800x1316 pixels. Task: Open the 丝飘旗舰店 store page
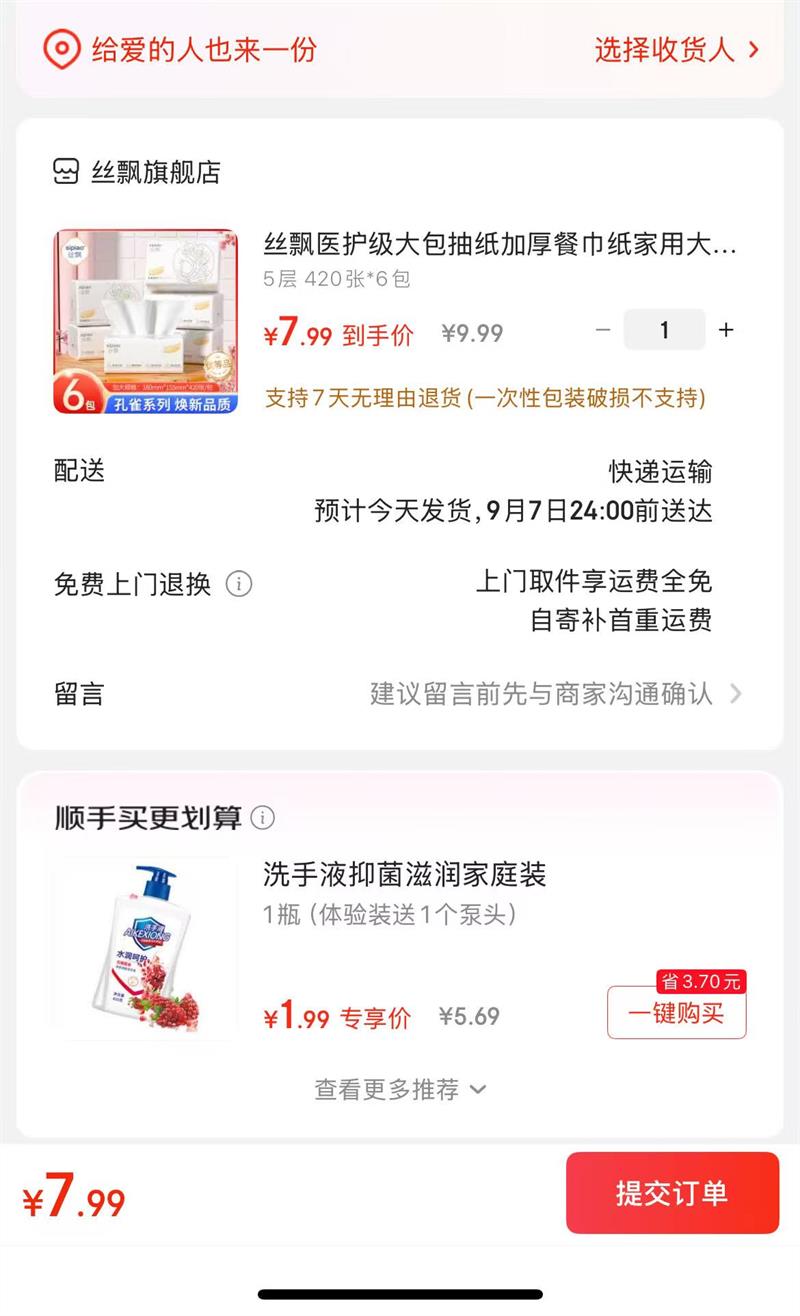point(136,172)
